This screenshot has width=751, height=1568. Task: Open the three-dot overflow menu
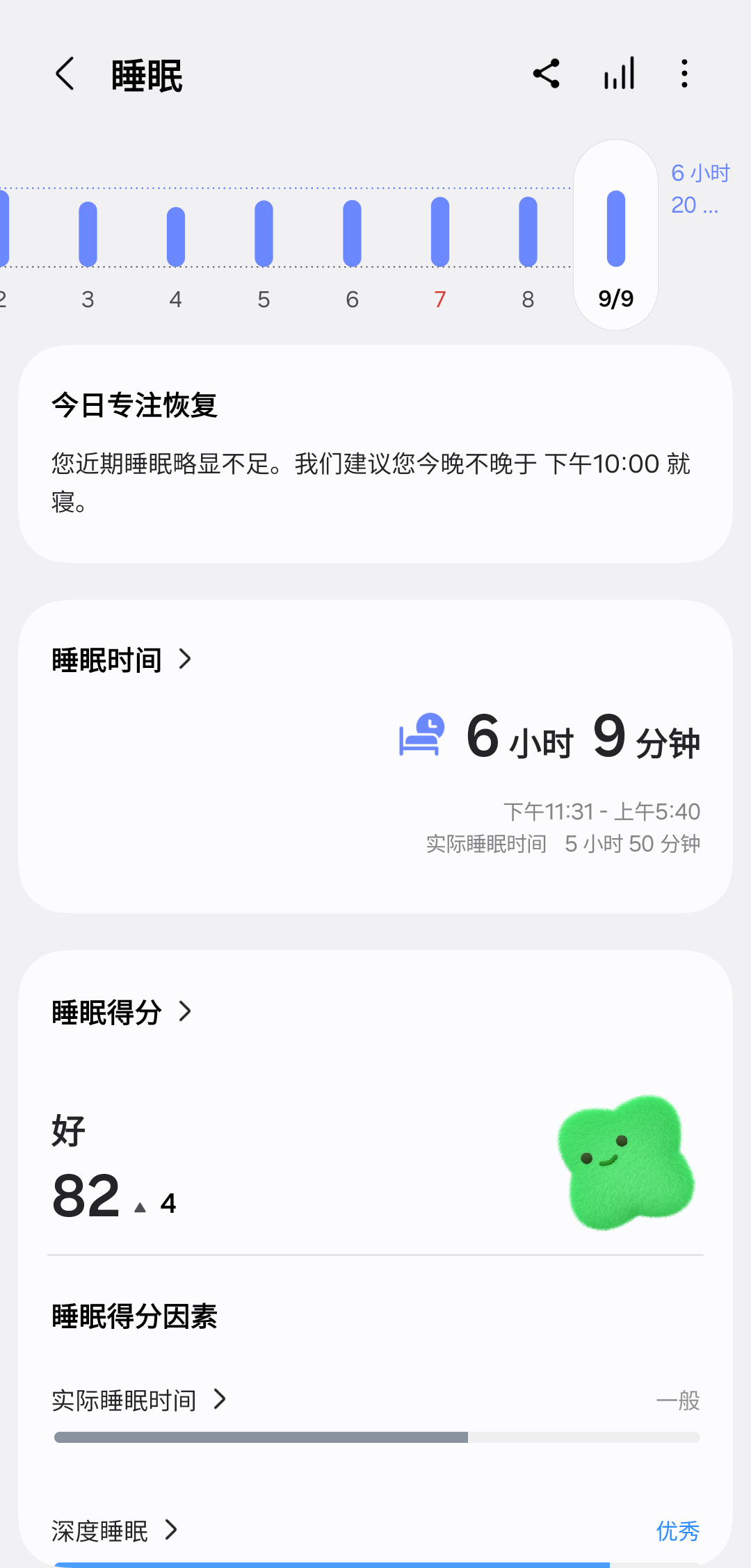[685, 74]
